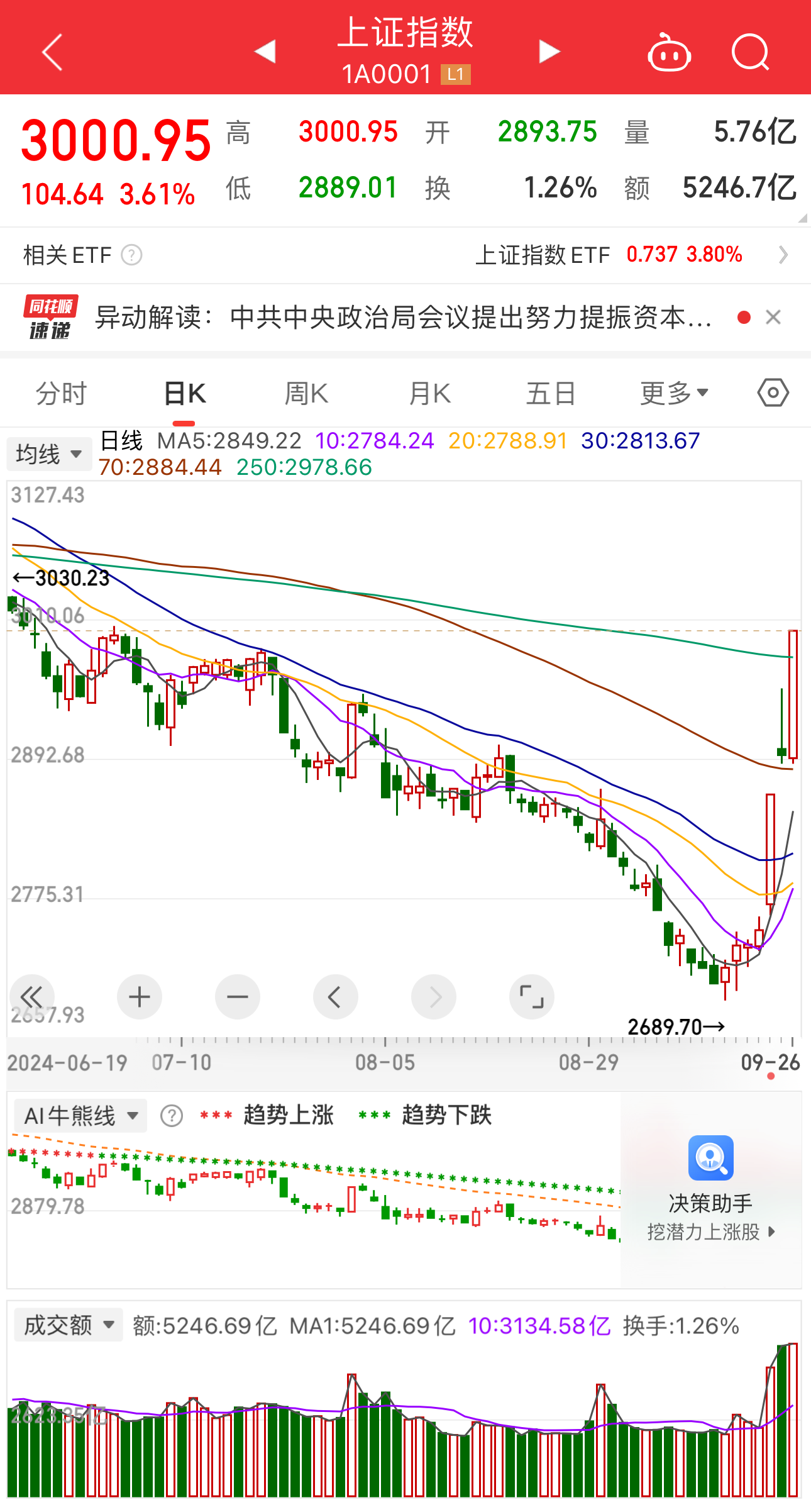Open the AI robot assistant

tap(669, 52)
